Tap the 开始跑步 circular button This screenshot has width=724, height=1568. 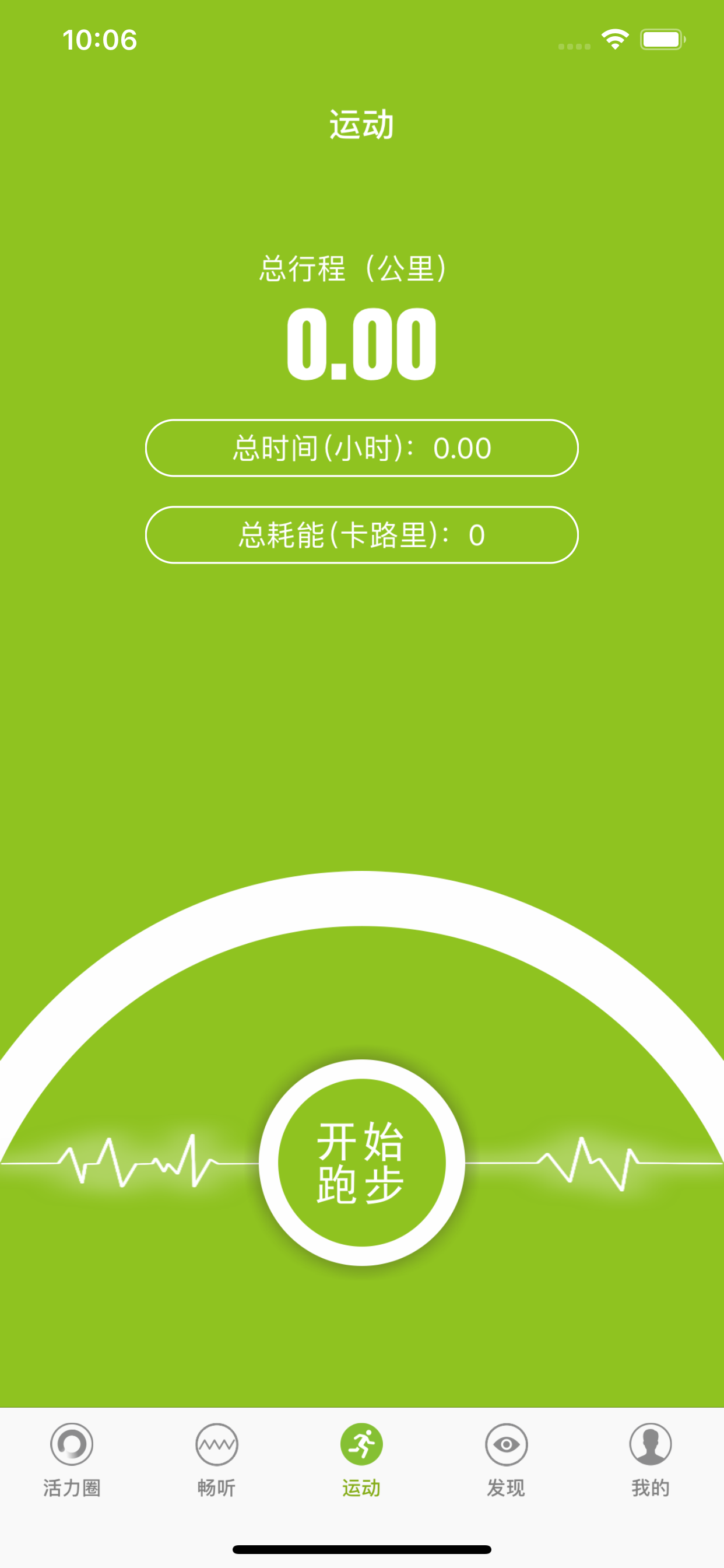point(362,1161)
